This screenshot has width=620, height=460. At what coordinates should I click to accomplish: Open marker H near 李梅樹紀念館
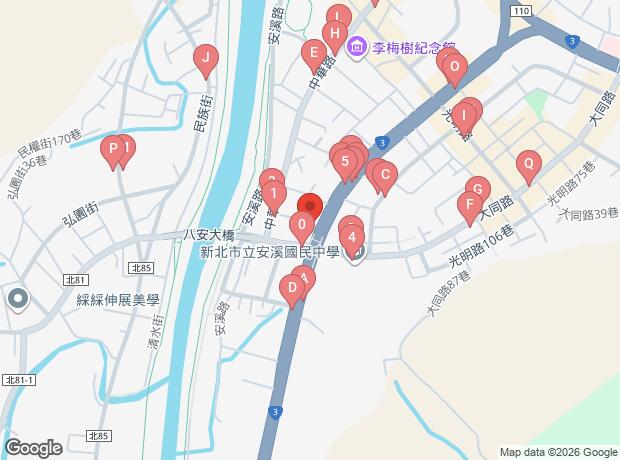pos(335,34)
